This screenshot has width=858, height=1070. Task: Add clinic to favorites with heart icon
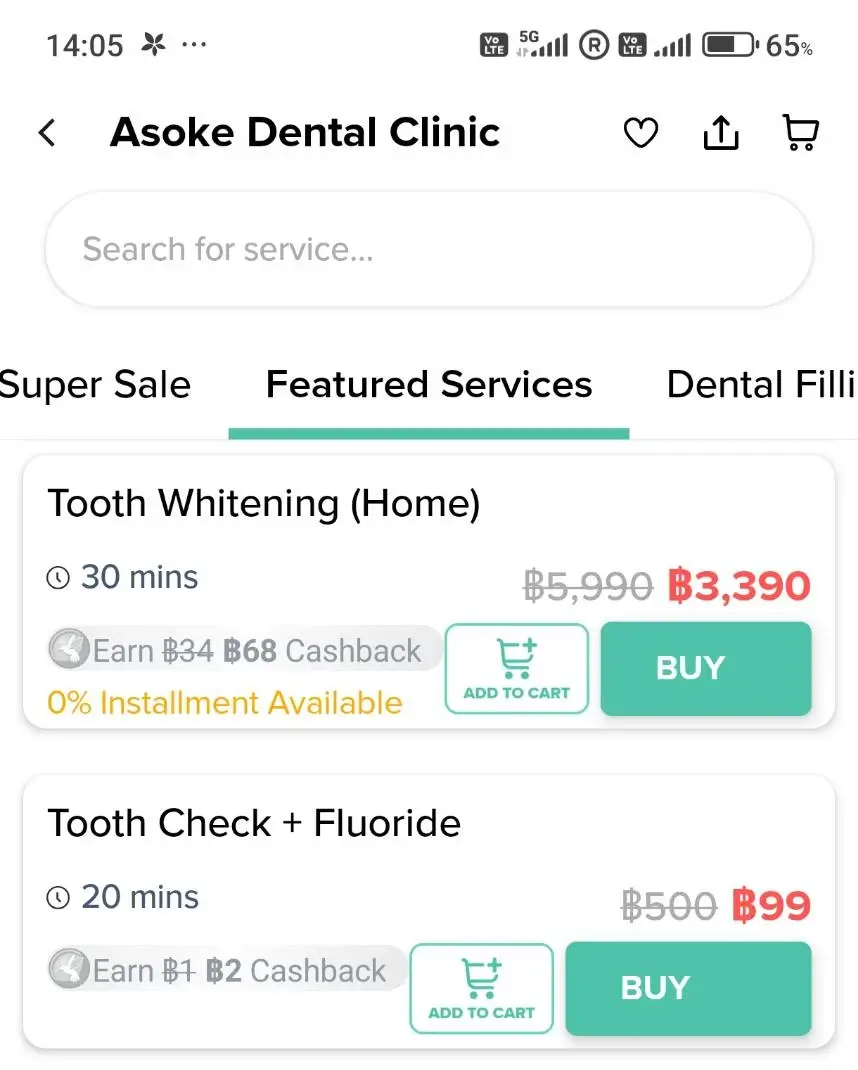641,133
